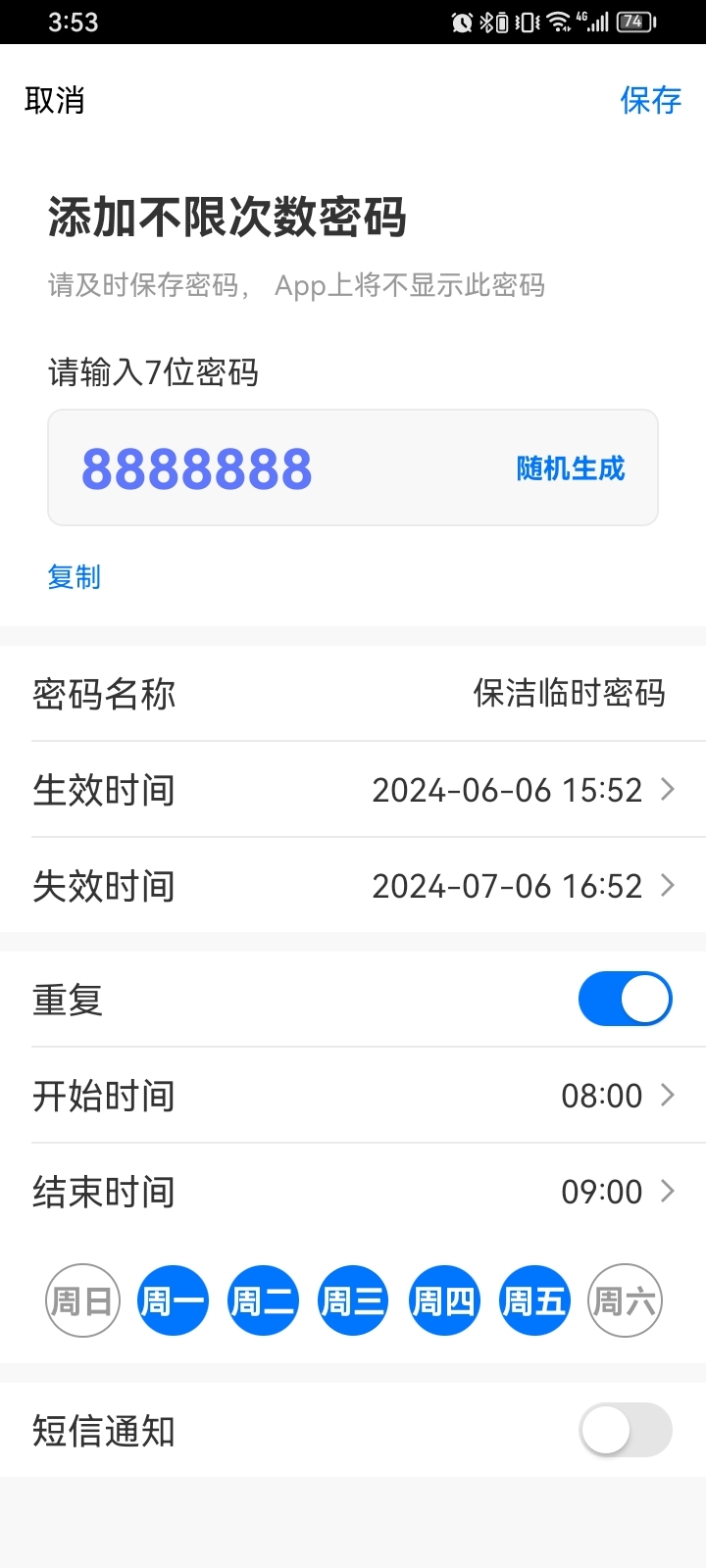Deselect 周五 from repeat days
706x1568 pixels.
click(x=533, y=1300)
